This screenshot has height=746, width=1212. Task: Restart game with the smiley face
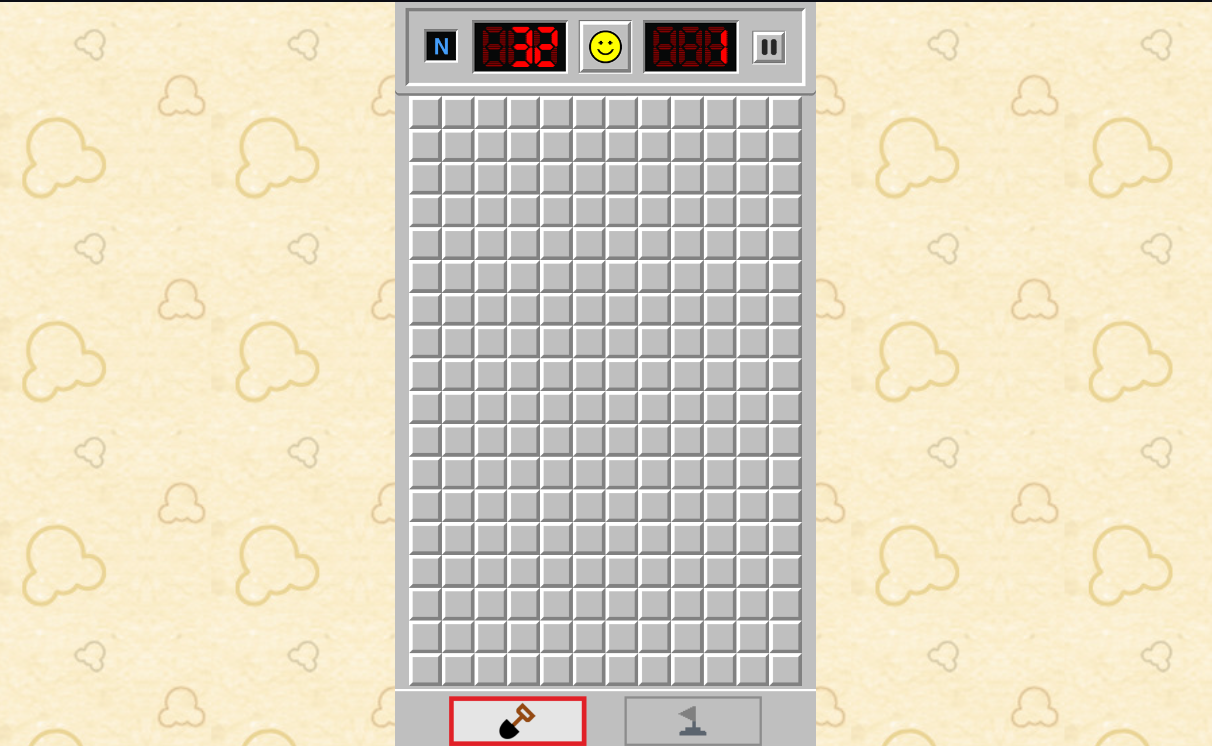click(x=605, y=47)
